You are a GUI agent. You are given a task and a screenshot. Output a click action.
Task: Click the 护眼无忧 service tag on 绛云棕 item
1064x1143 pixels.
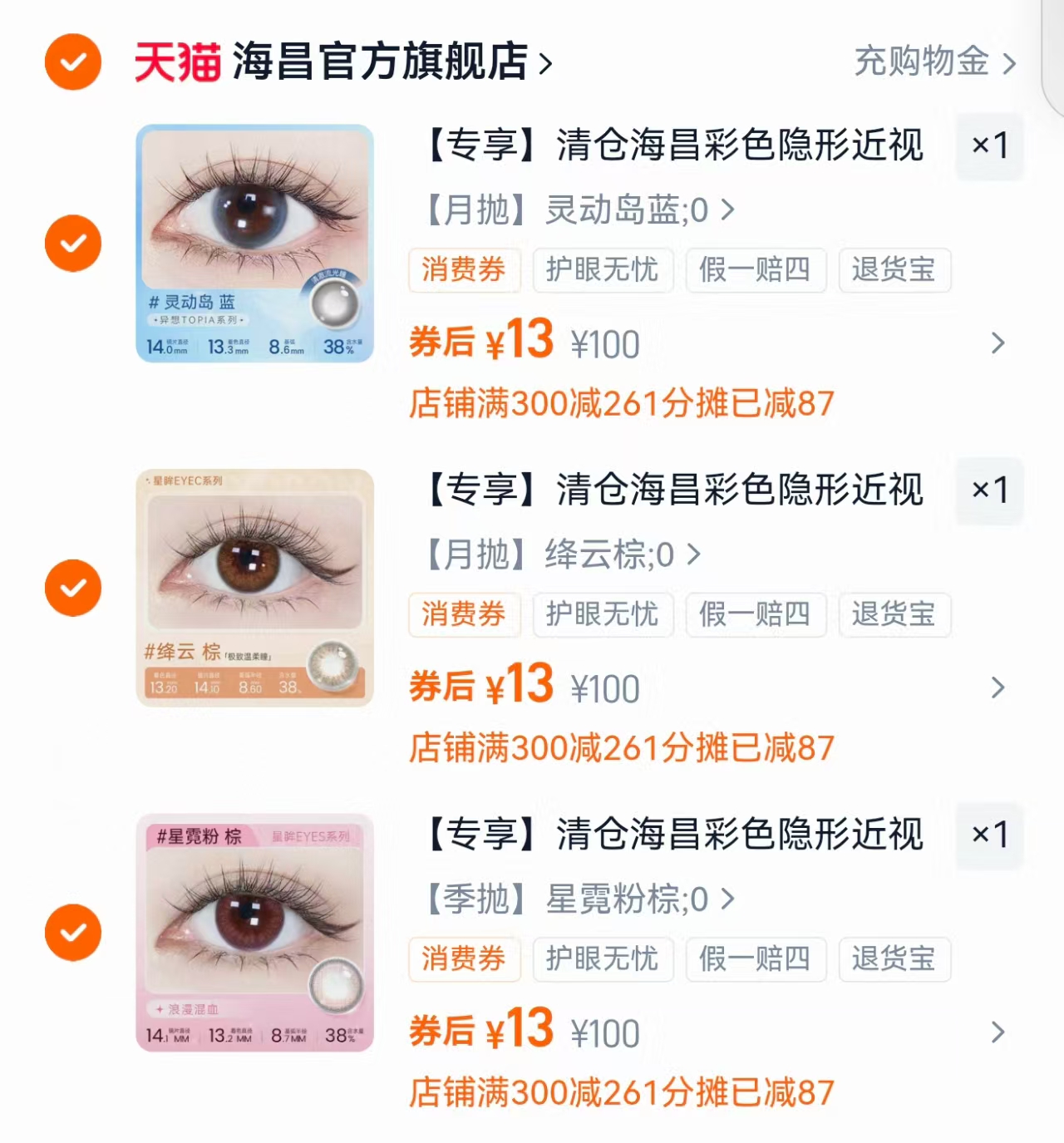[x=603, y=615]
